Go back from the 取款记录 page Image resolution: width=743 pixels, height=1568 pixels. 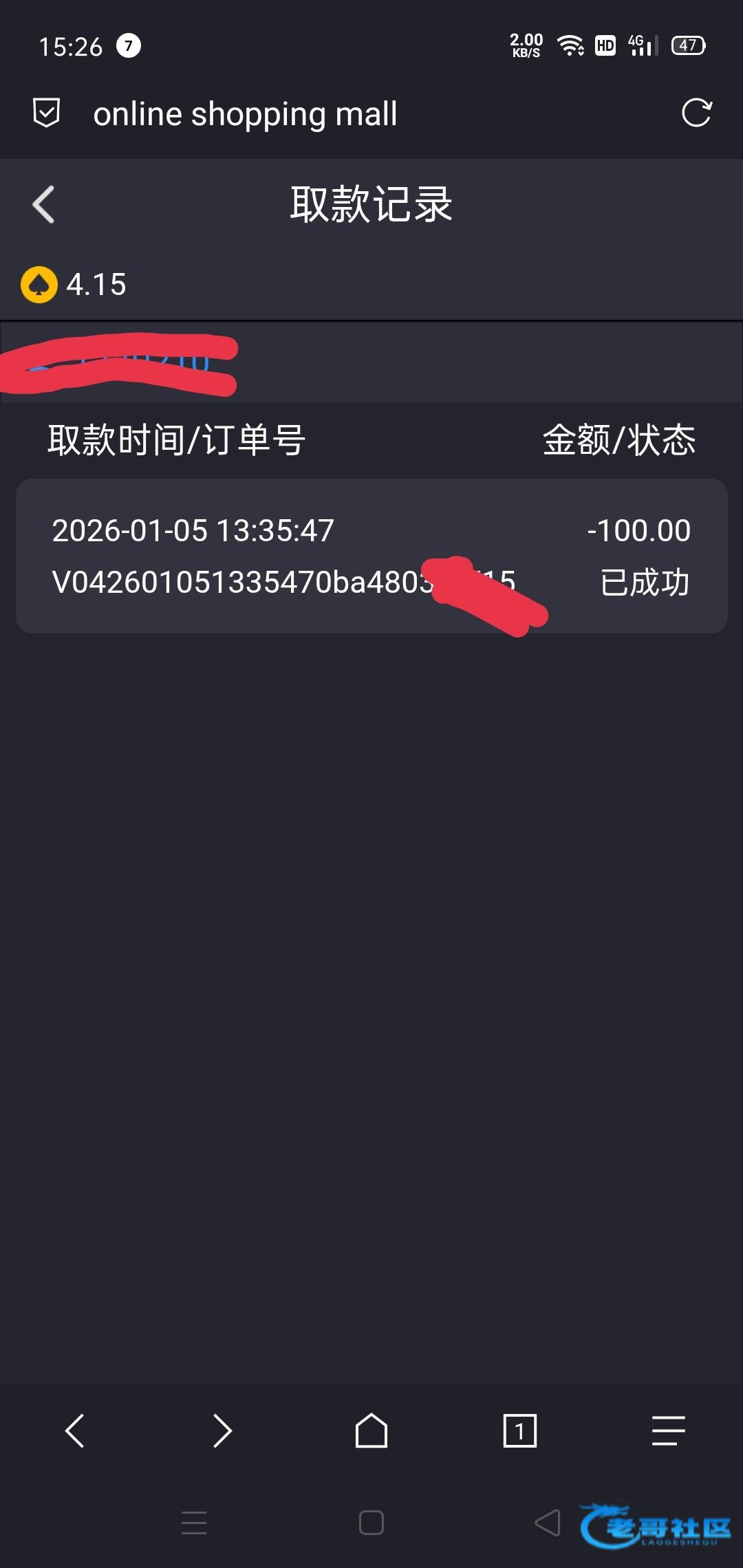[x=44, y=205]
